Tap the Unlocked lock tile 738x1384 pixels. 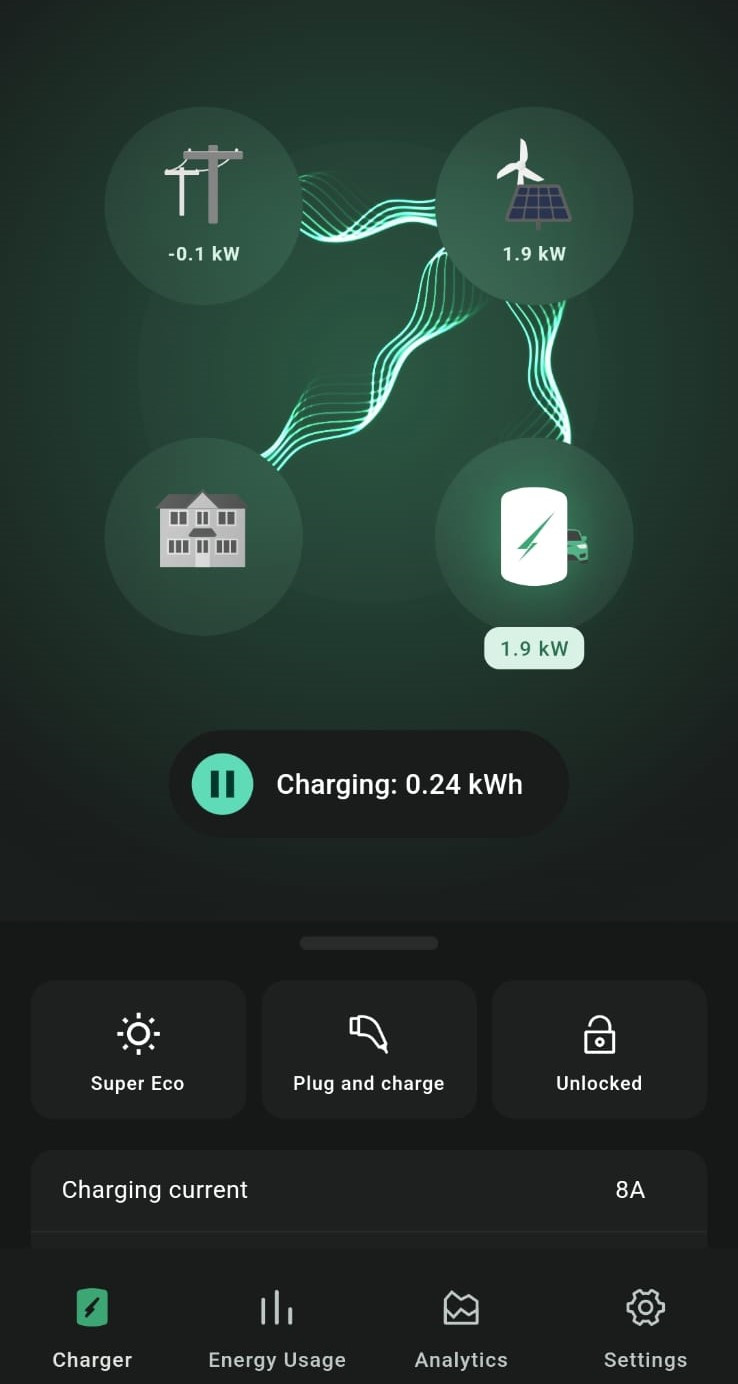click(599, 1049)
